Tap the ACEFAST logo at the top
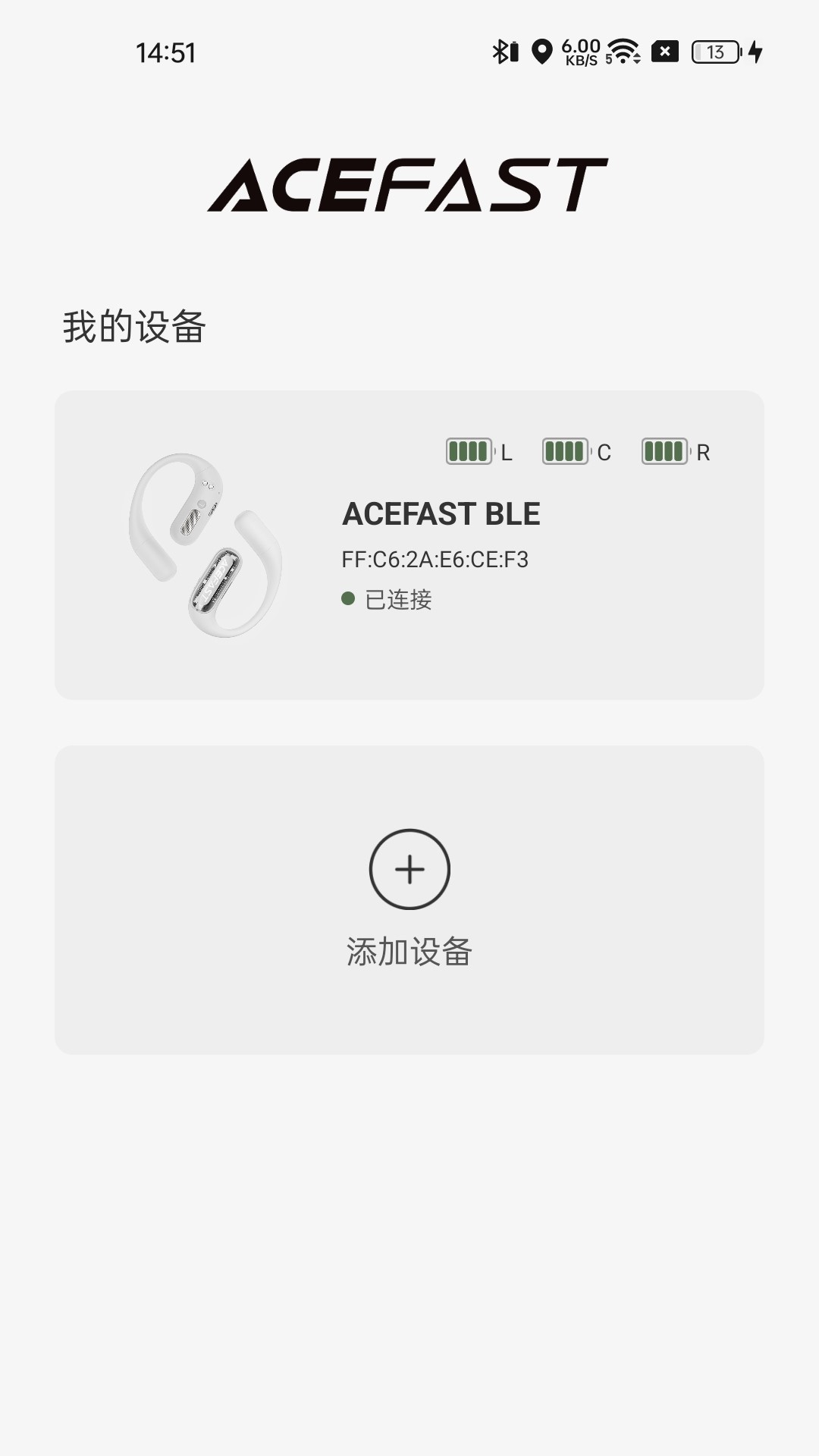The width and height of the screenshot is (819, 1456). coord(409,185)
